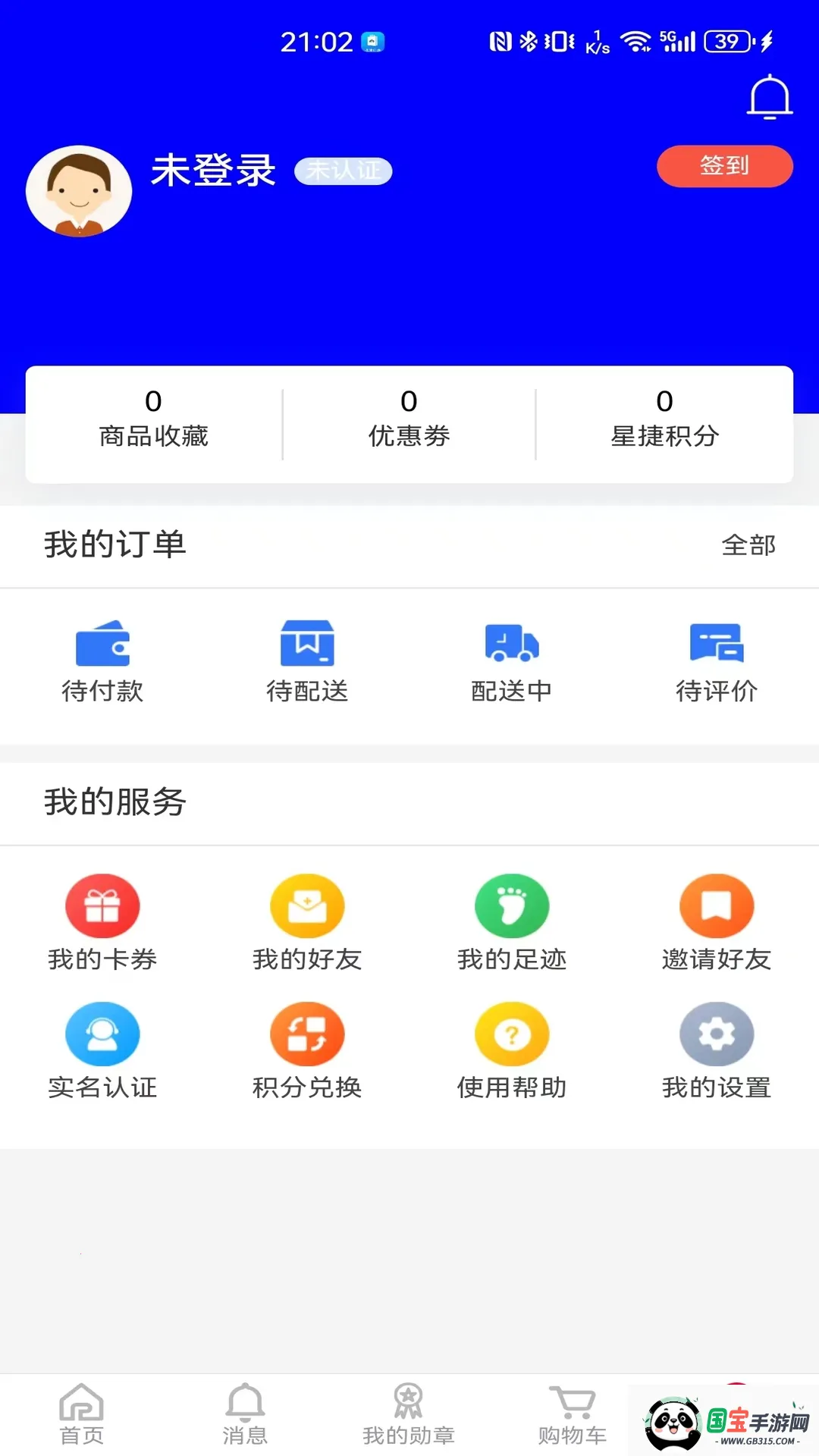Open the 待付款 pending payment orders
The width and height of the screenshot is (819, 1456).
104,660
